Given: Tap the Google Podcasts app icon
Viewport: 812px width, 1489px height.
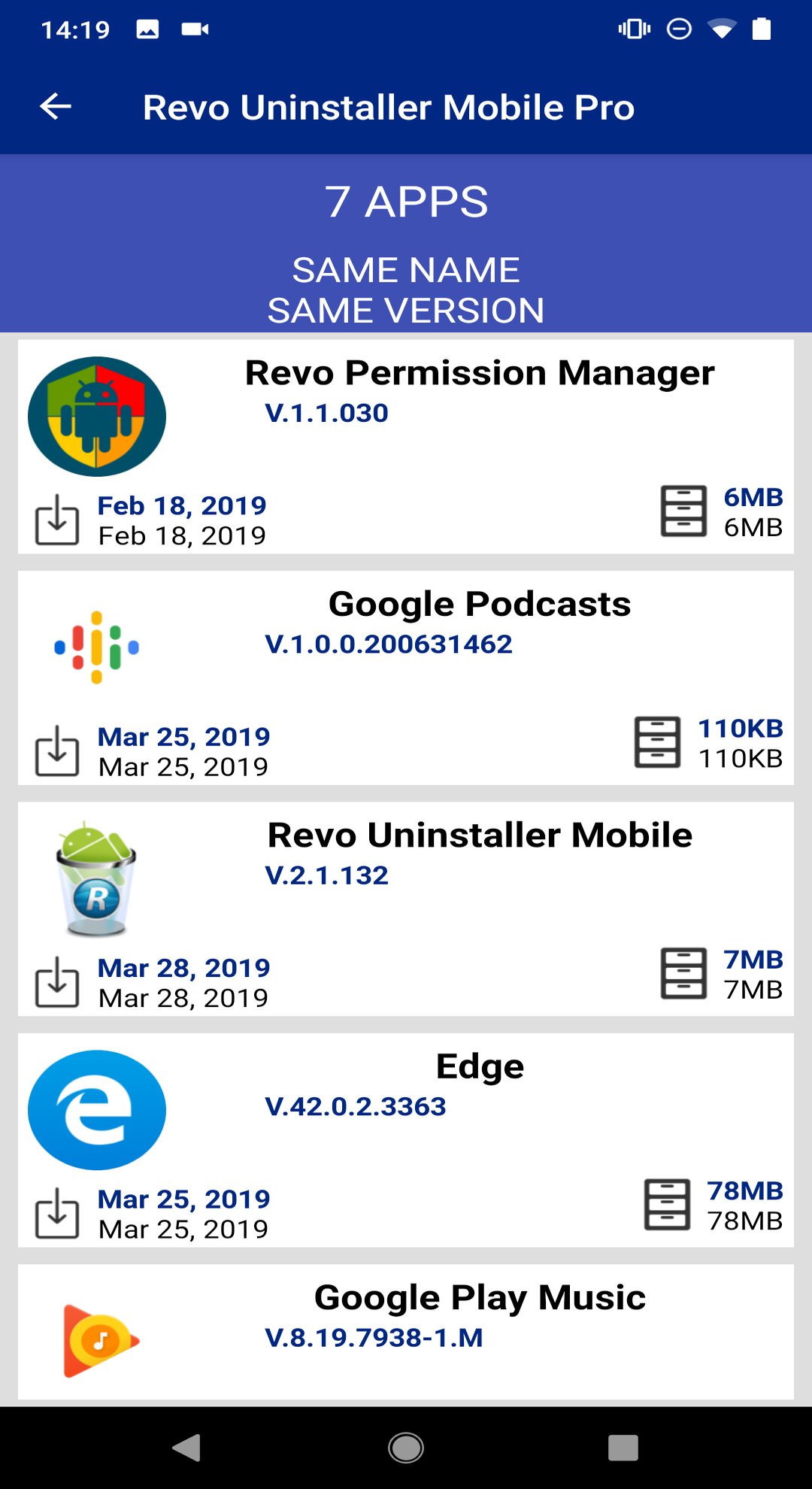Looking at the screenshot, I should coord(96,645).
